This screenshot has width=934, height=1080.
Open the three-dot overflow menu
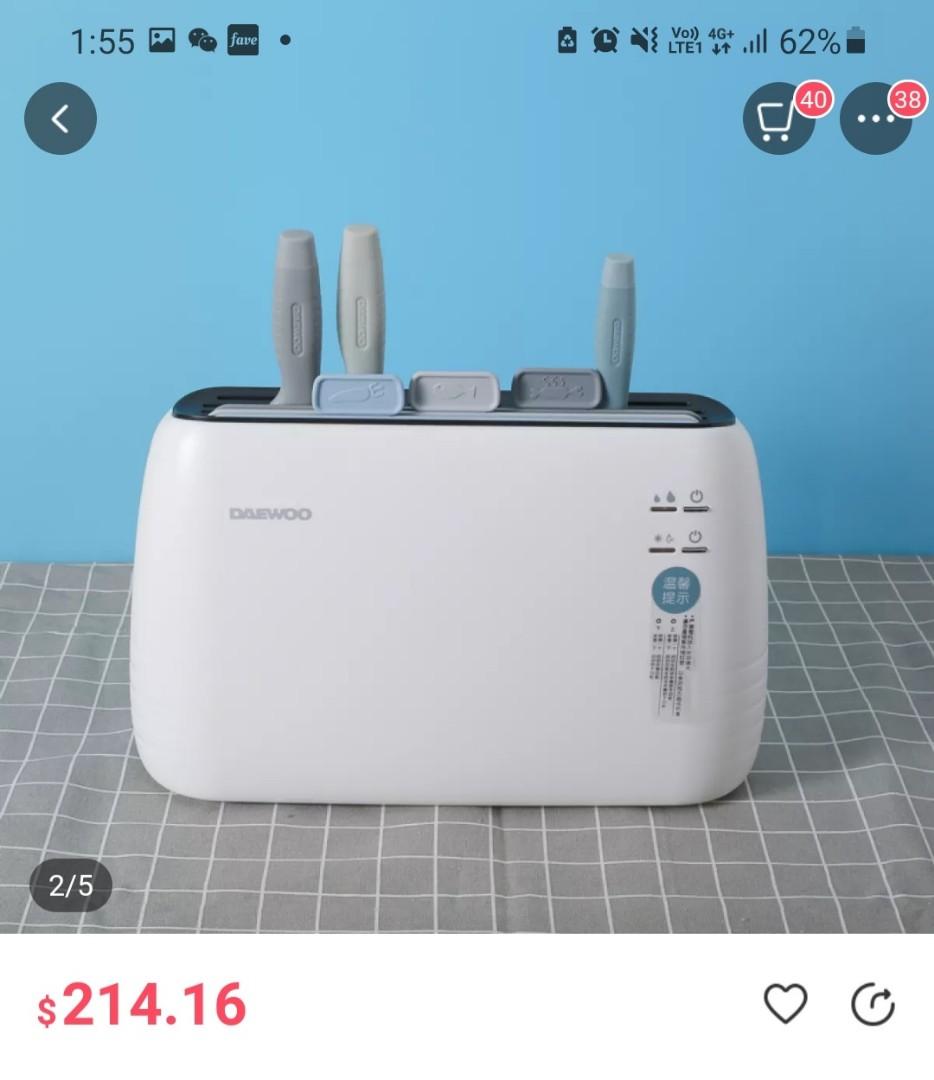tap(875, 120)
